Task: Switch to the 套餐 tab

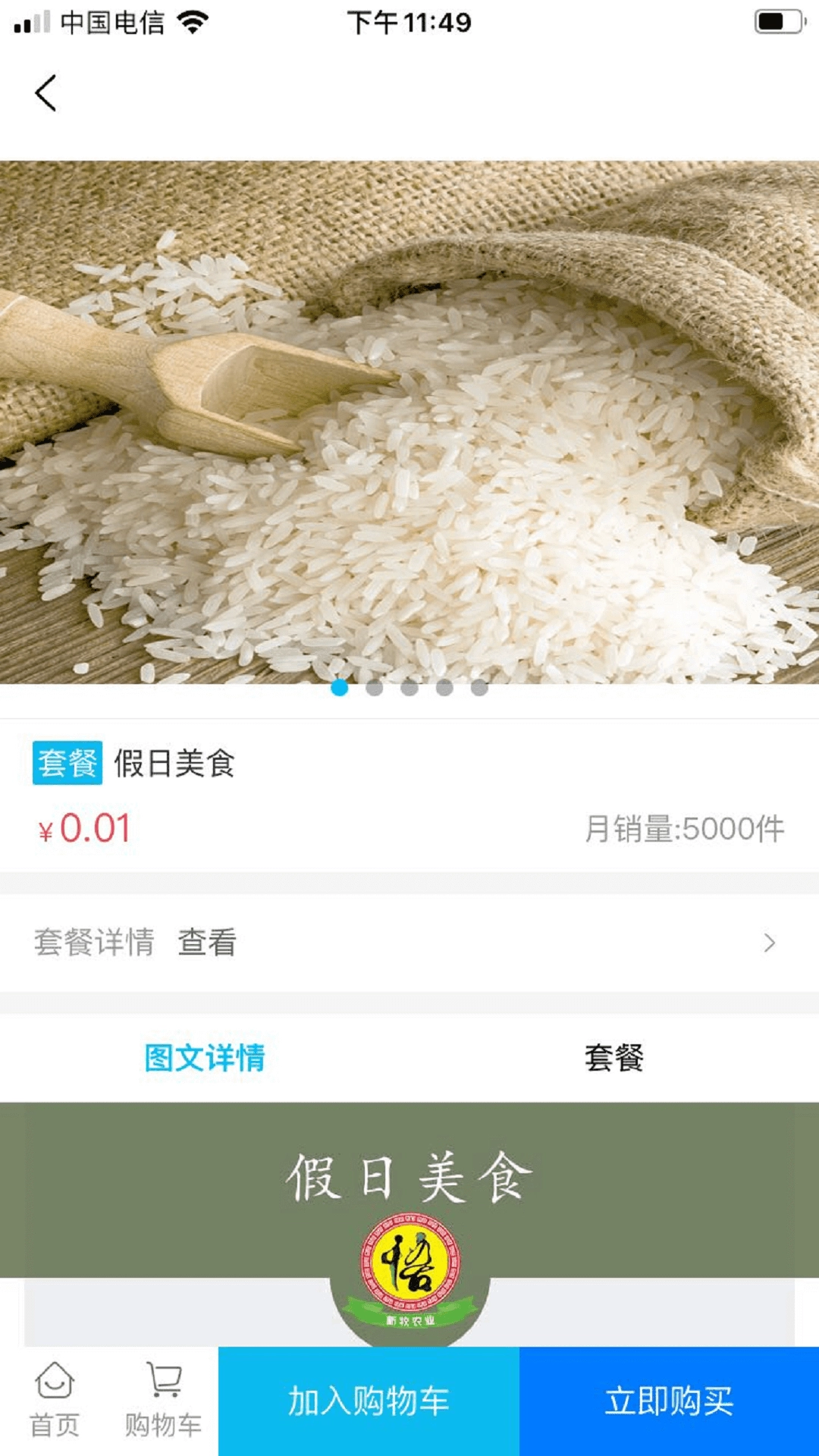Action: click(614, 1060)
